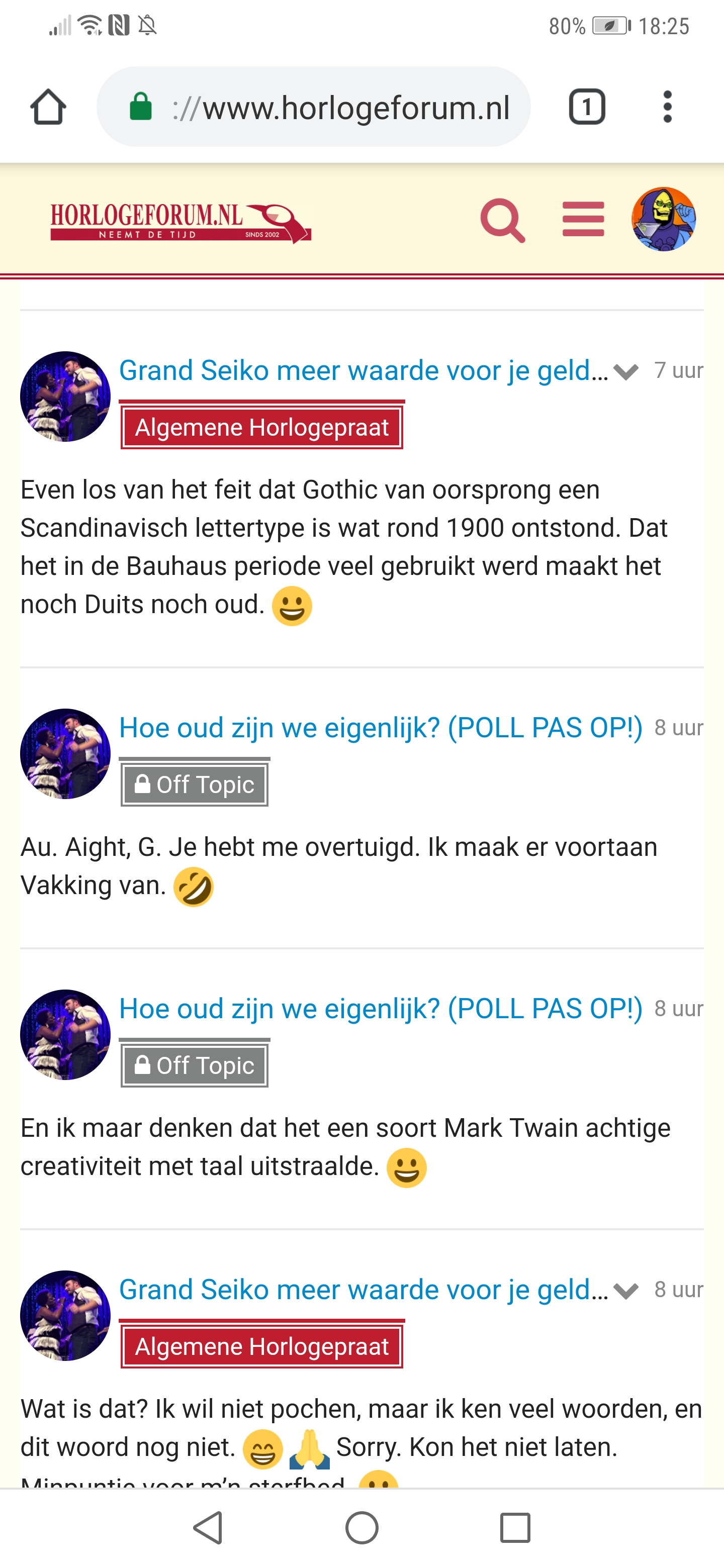724x1568 pixels.
Task: Go to the browser home page
Action: [48, 107]
